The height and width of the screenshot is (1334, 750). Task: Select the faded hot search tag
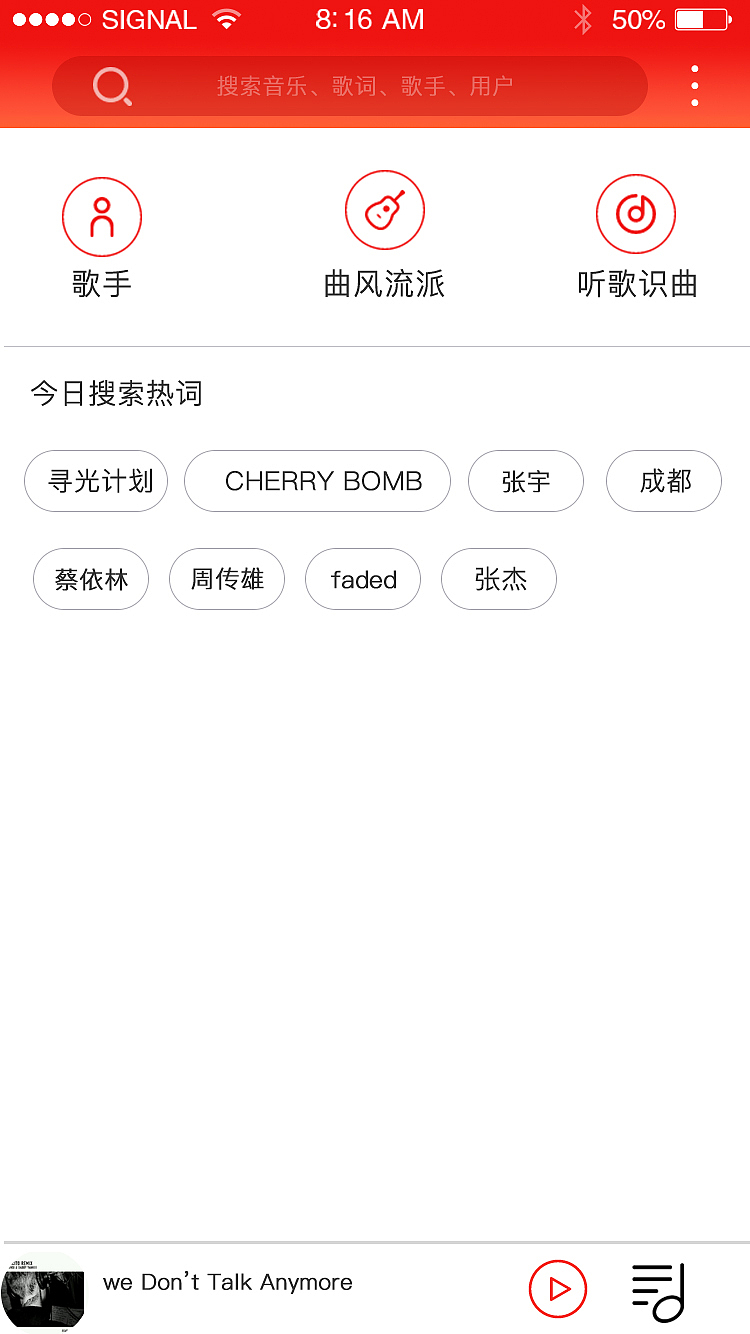pyautogui.click(x=362, y=579)
